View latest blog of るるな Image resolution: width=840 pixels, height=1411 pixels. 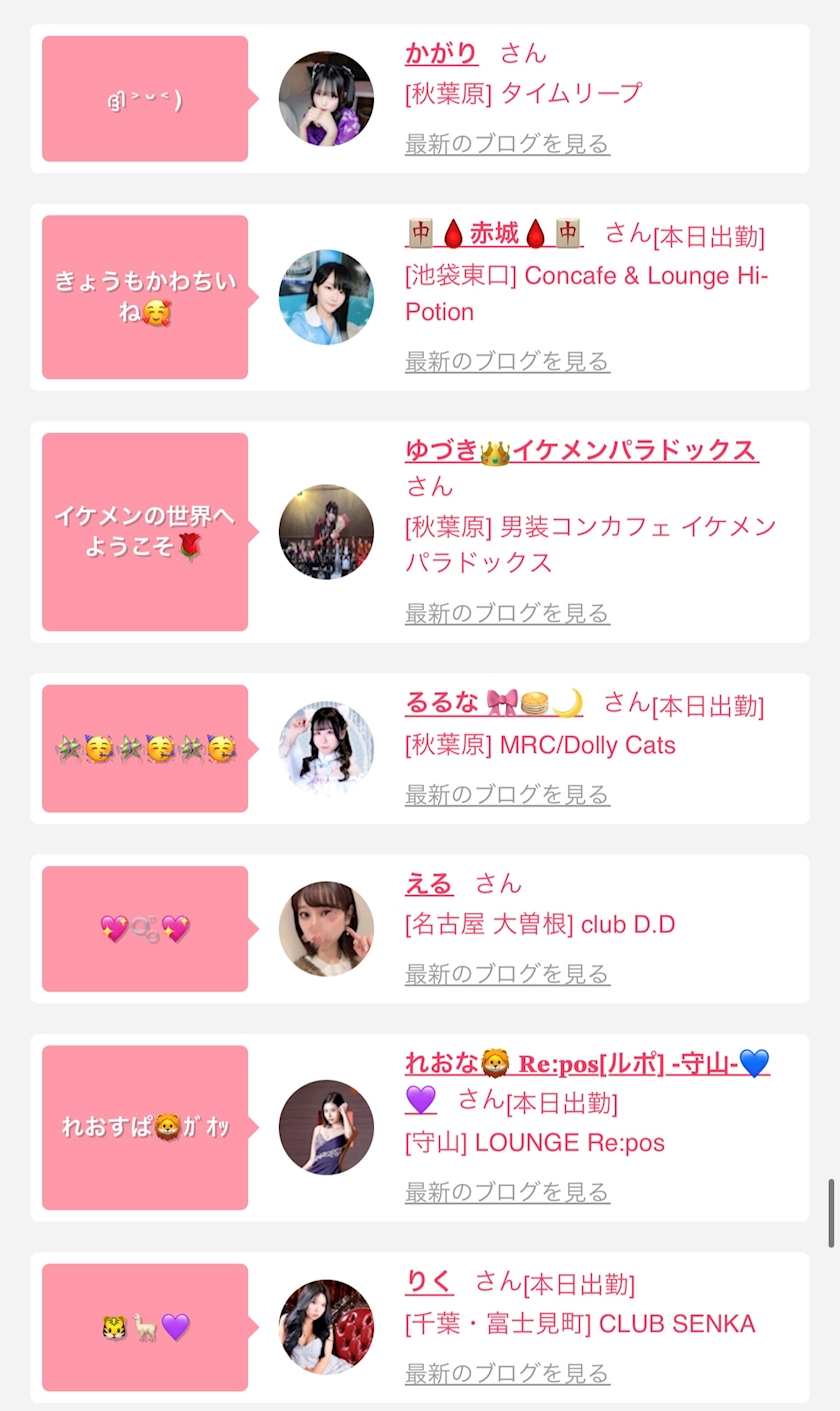pos(507,795)
